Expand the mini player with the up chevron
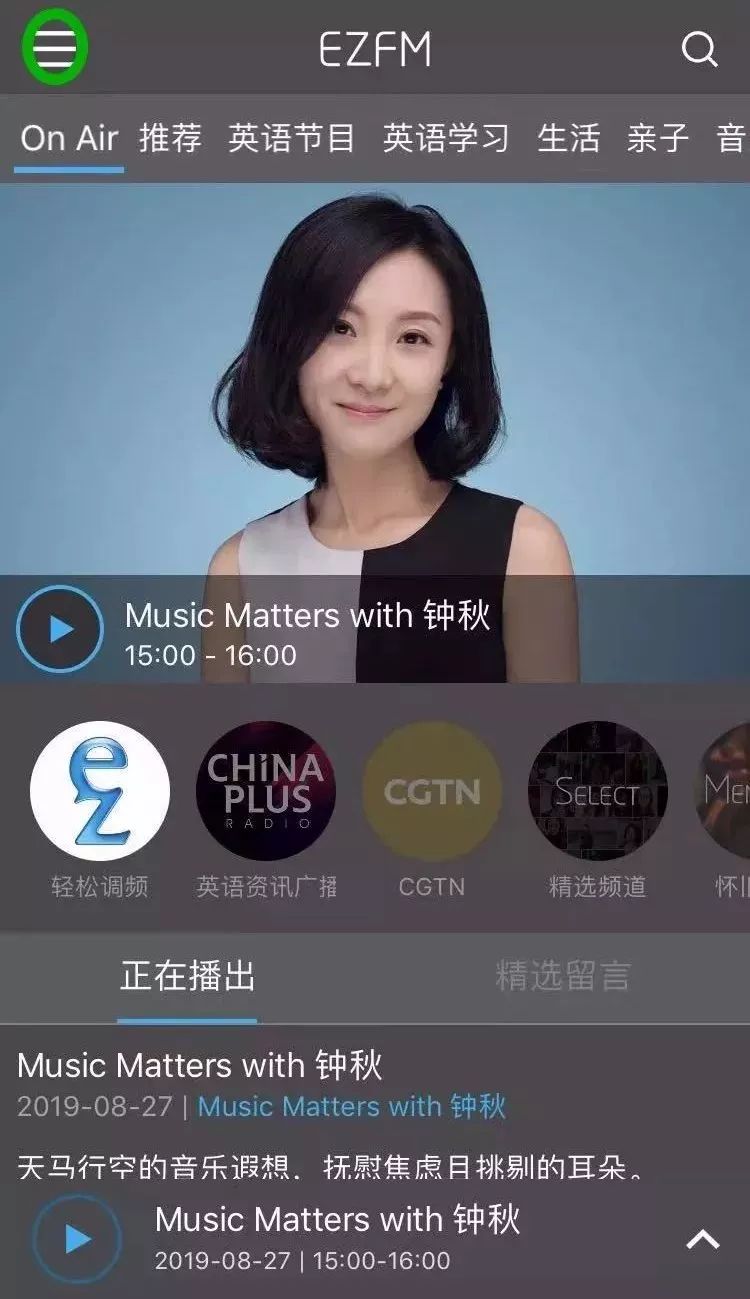 point(703,1240)
